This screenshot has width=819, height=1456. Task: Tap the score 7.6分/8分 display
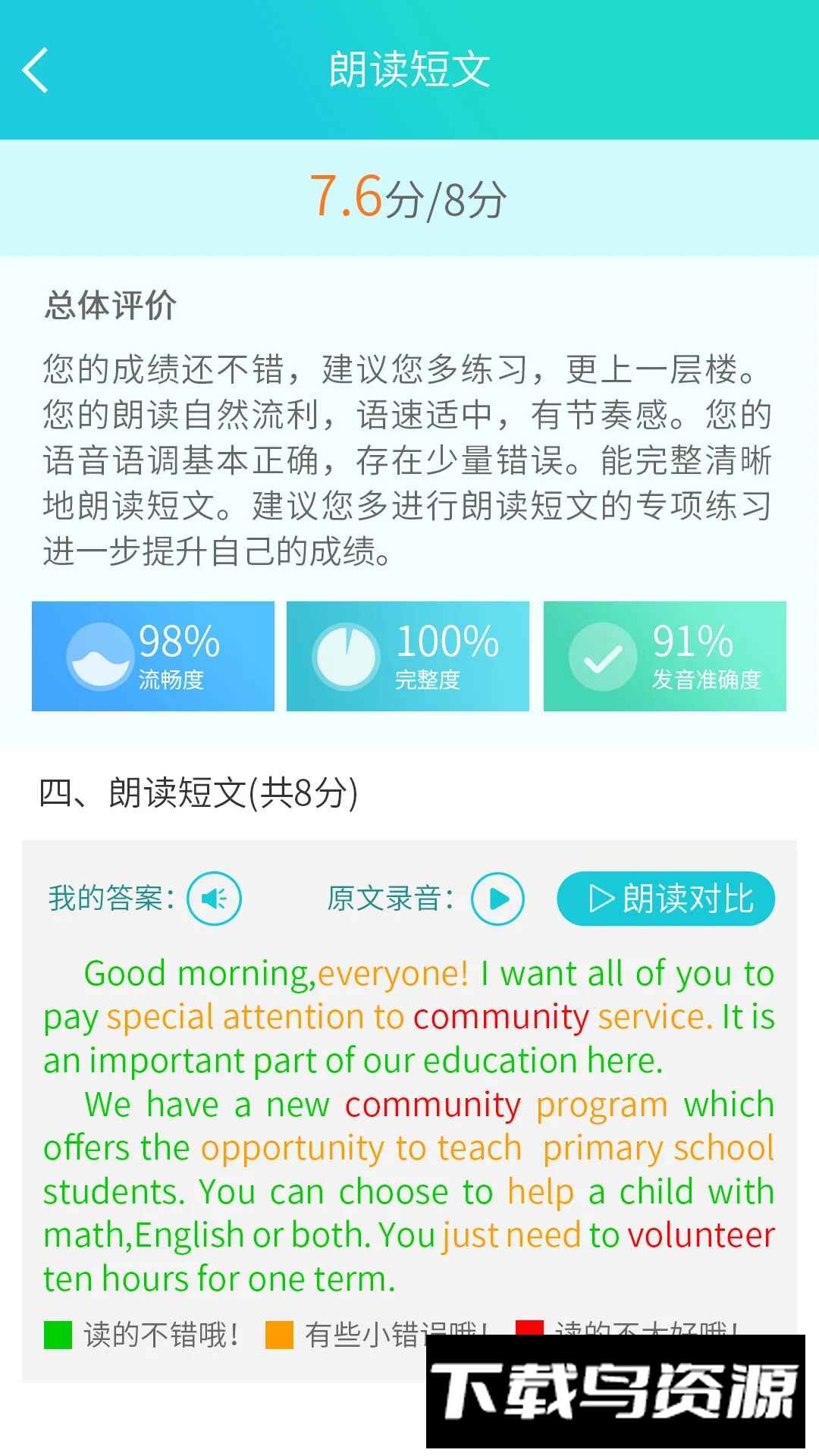point(409,197)
